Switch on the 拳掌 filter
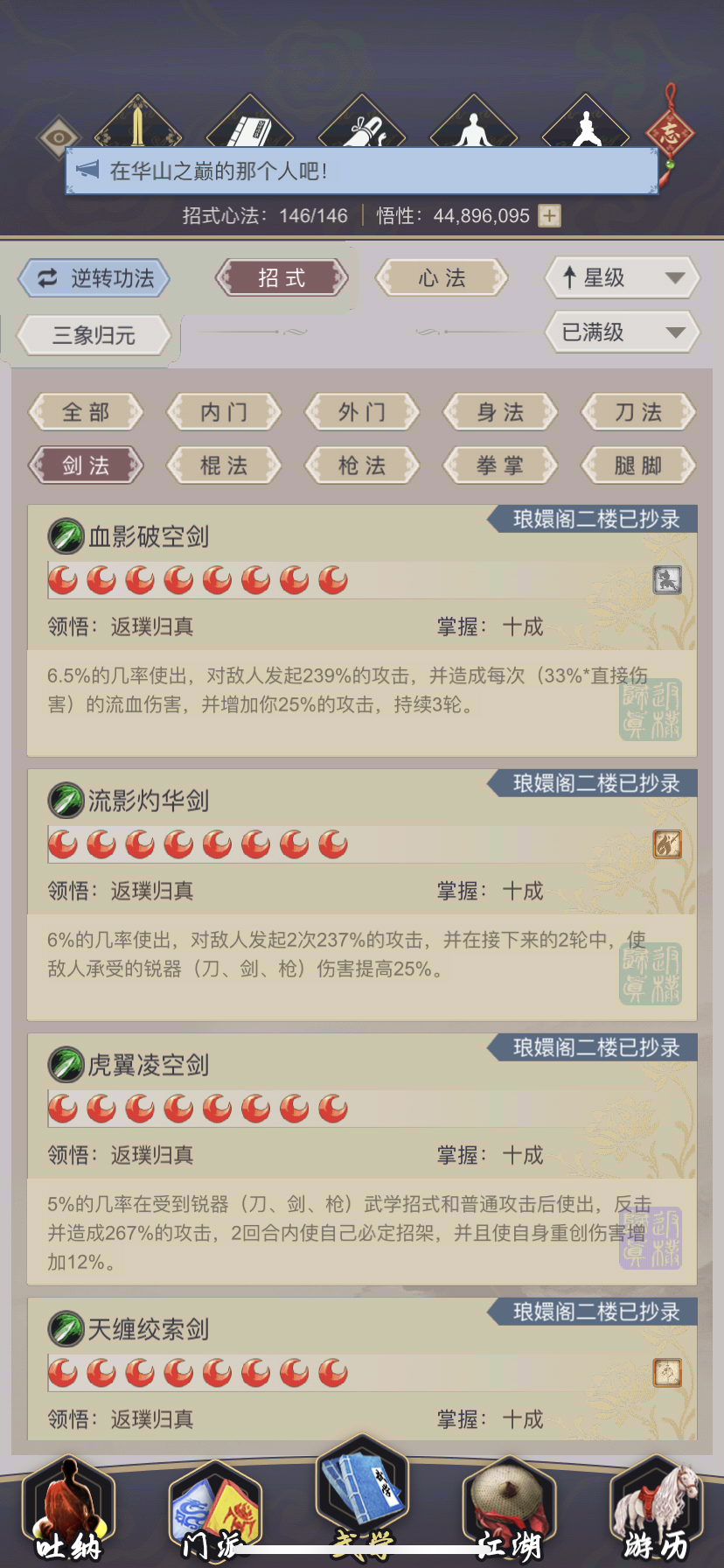This screenshot has width=724, height=1568. tap(499, 465)
